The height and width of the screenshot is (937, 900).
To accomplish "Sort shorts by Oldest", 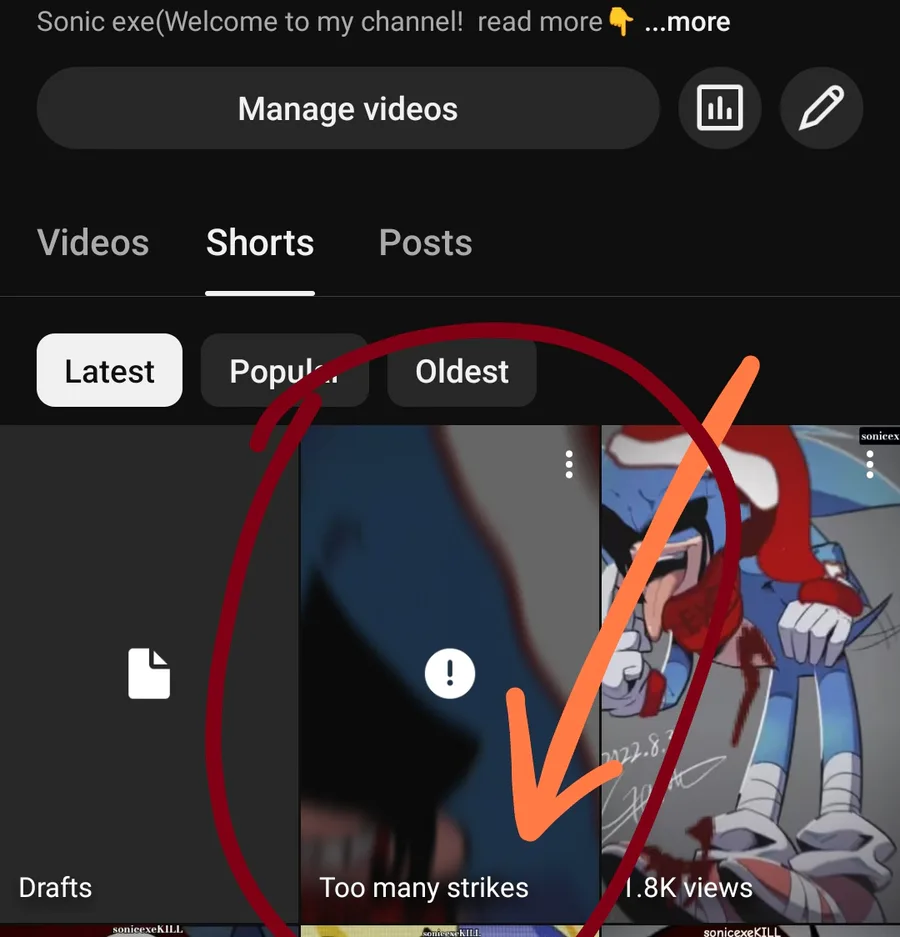I will tap(462, 370).
